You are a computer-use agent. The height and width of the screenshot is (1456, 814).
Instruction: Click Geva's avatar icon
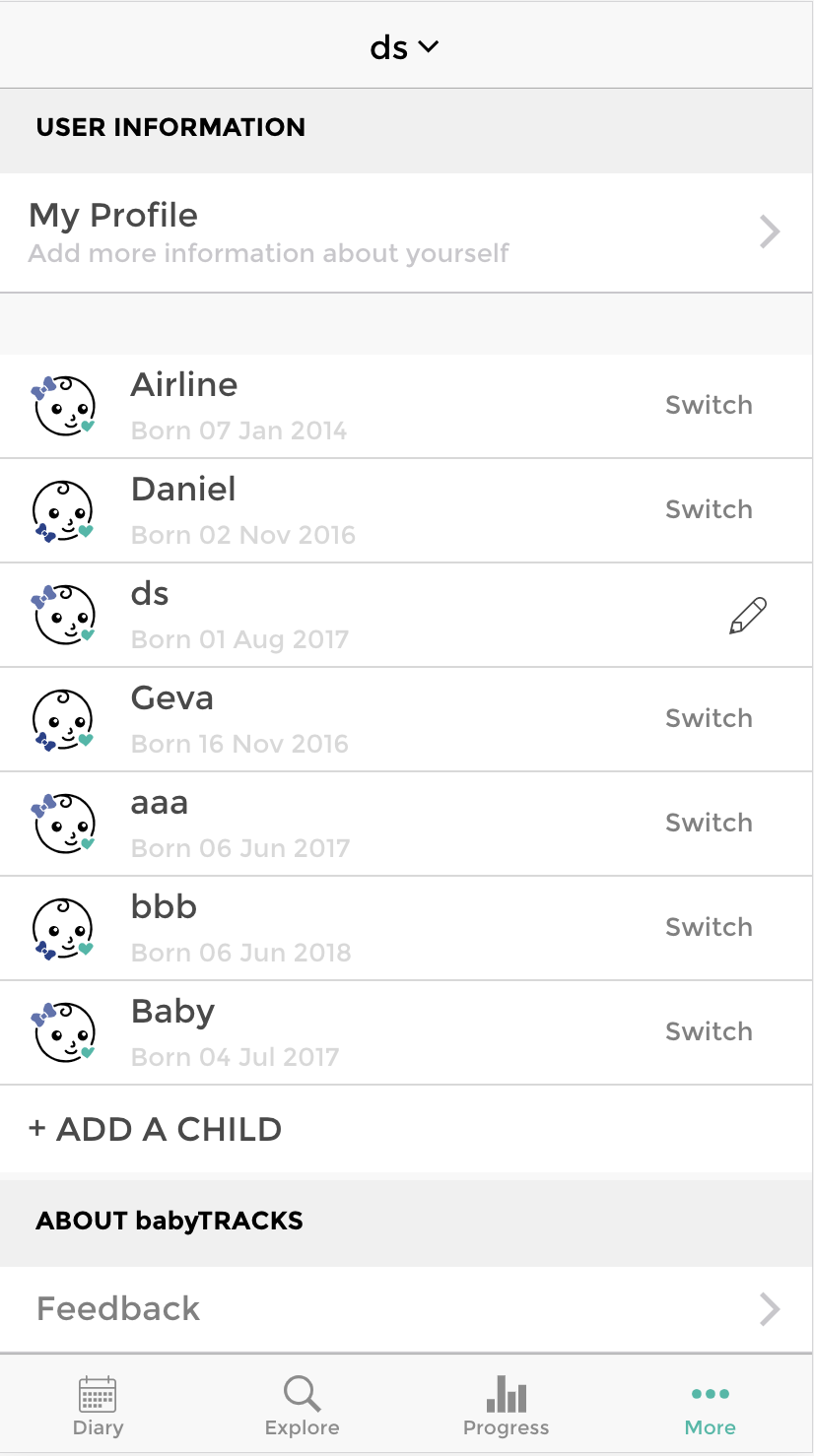[x=64, y=718]
